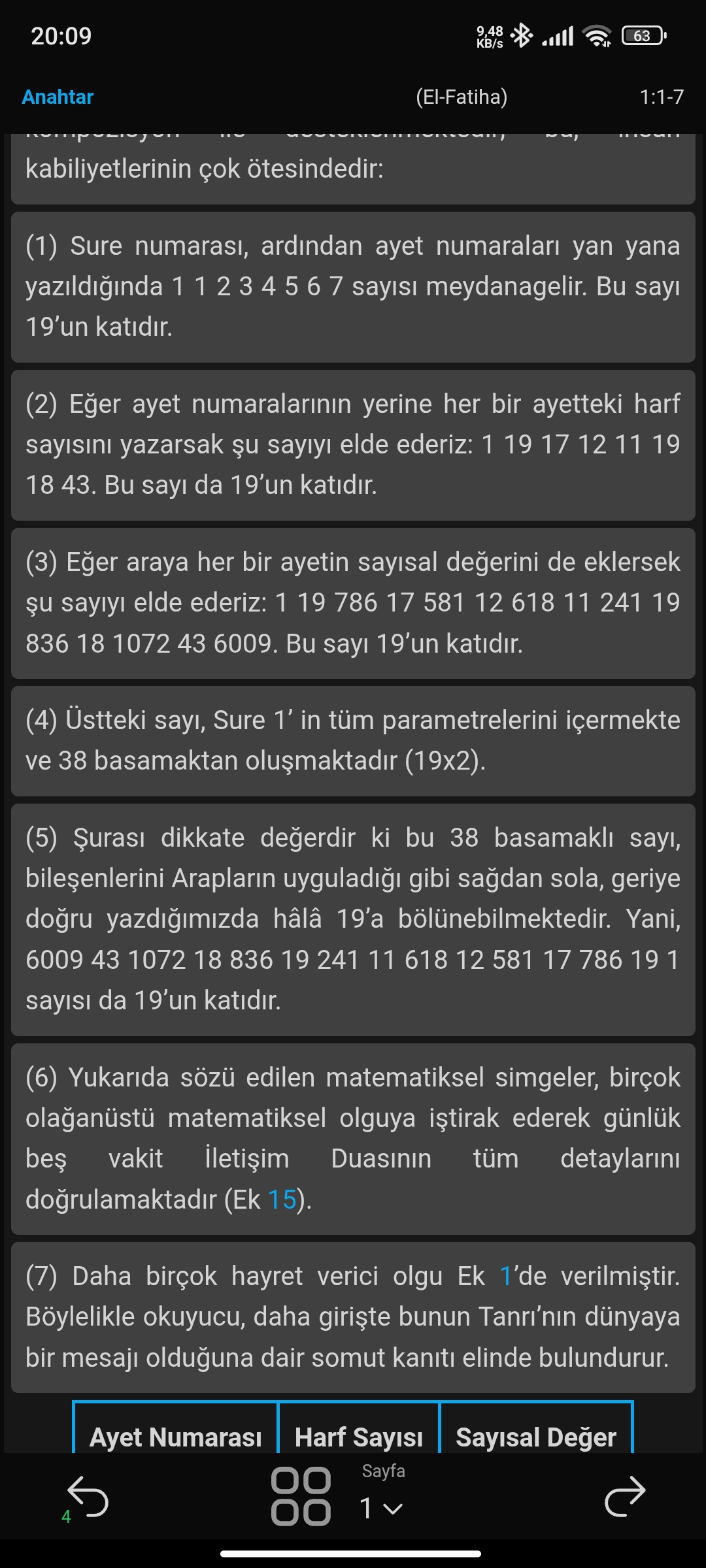706x1568 pixels.
Task: Tap the Anahtar link in the header
Action: click(58, 97)
